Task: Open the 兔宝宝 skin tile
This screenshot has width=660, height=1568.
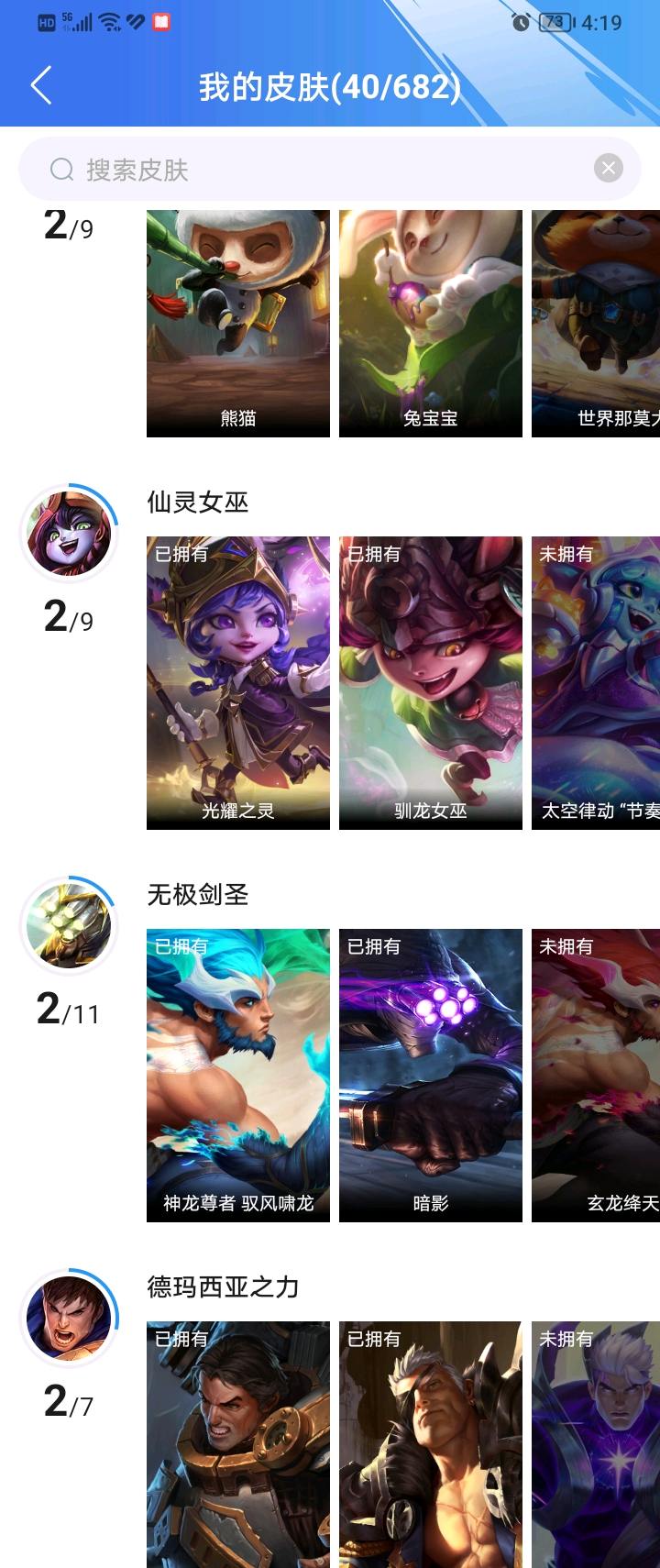Action: 431,323
